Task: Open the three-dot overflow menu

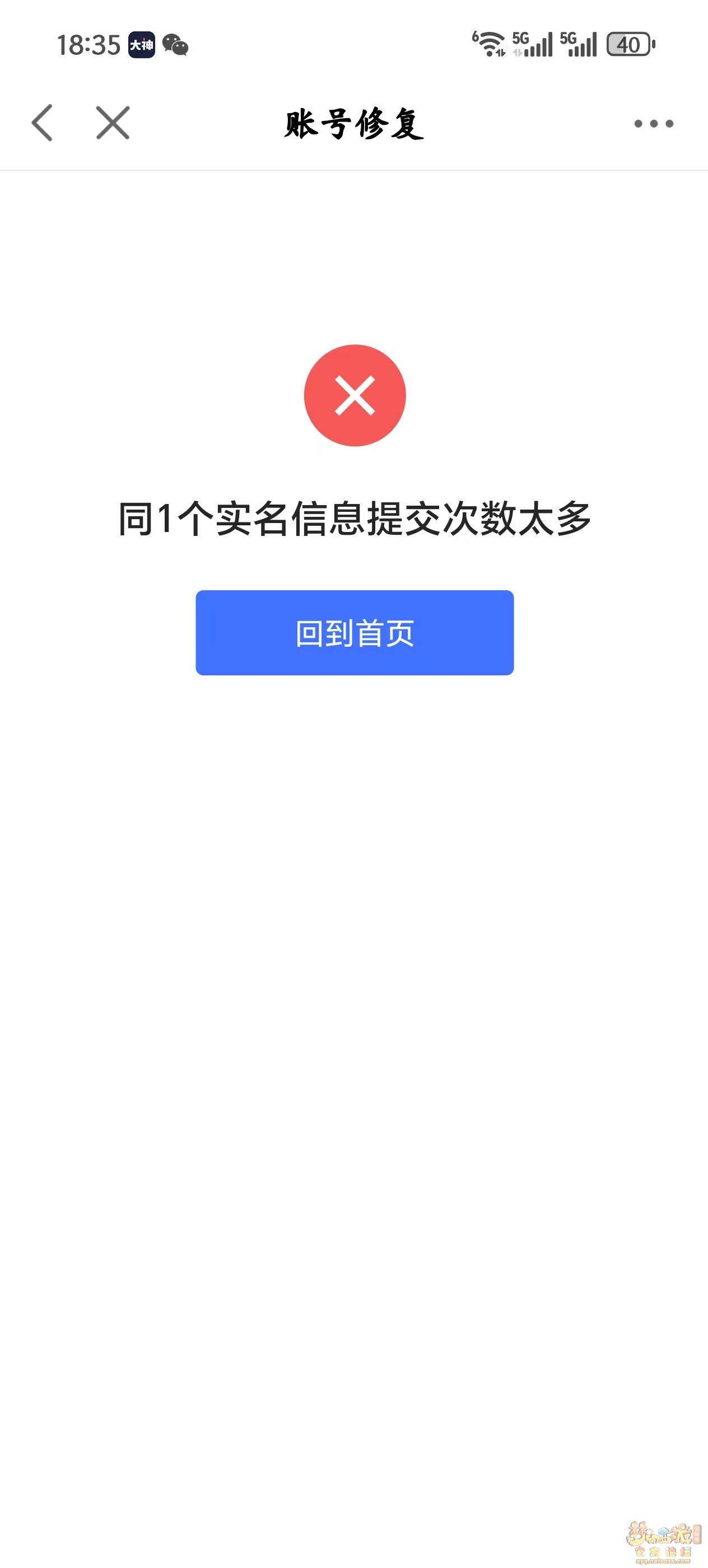Action: [x=653, y=124]
